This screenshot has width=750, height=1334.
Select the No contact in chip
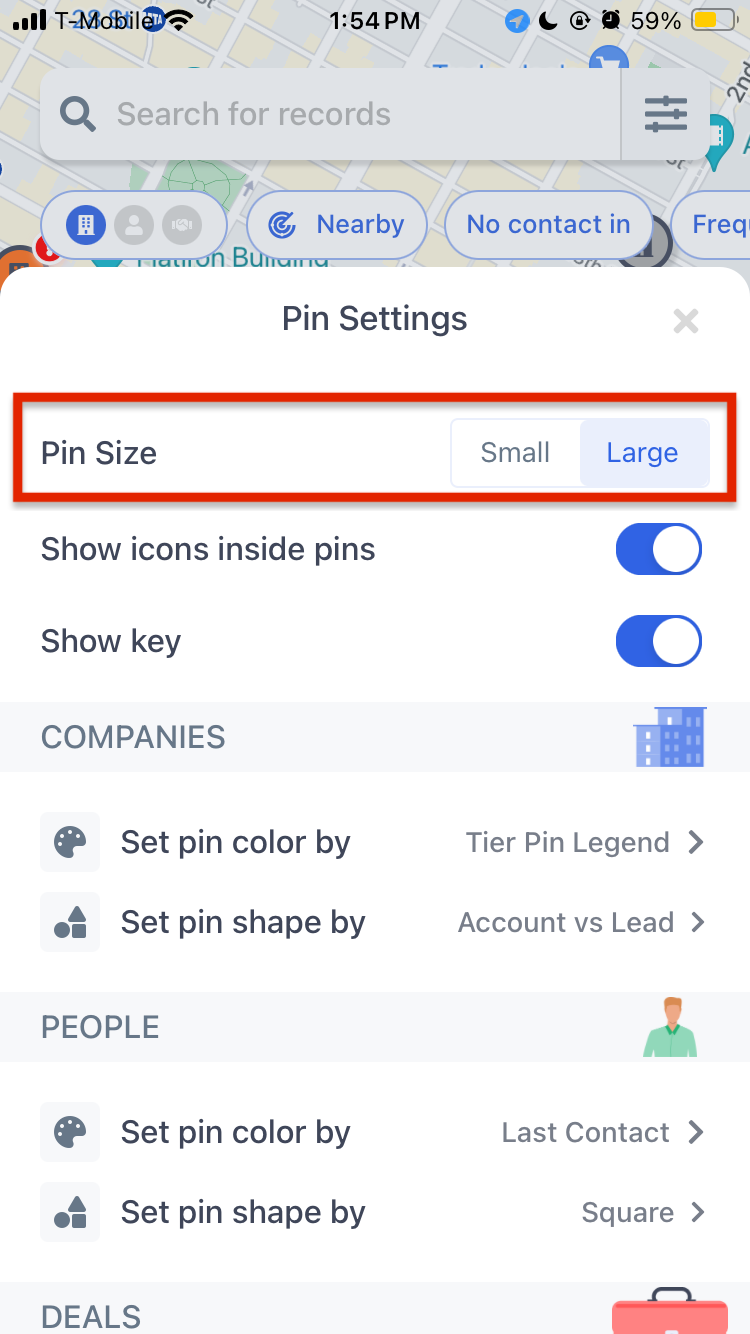coord(548,225)
